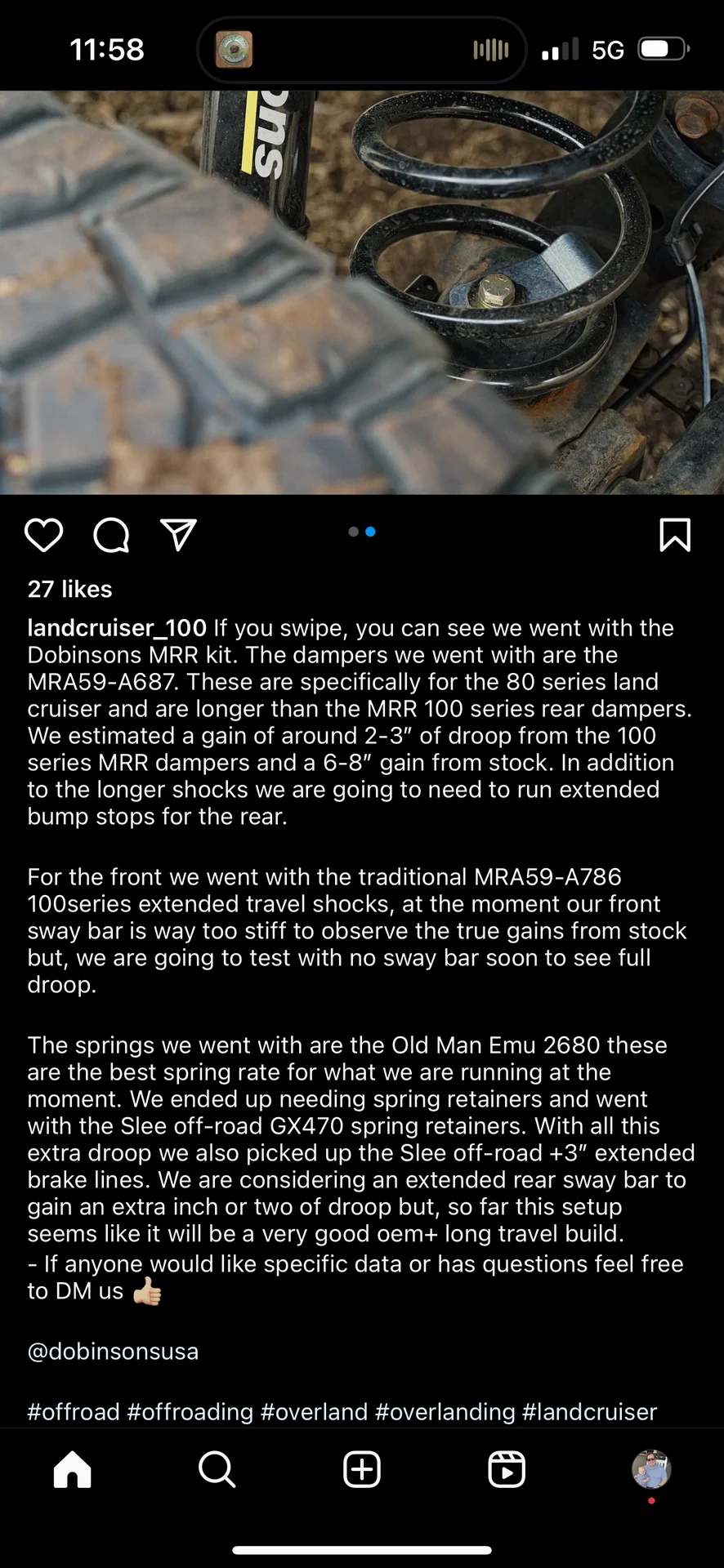This screenshot has height=1568, width=724.
Task: View the 27 likes list
Action: click(70, 589)
